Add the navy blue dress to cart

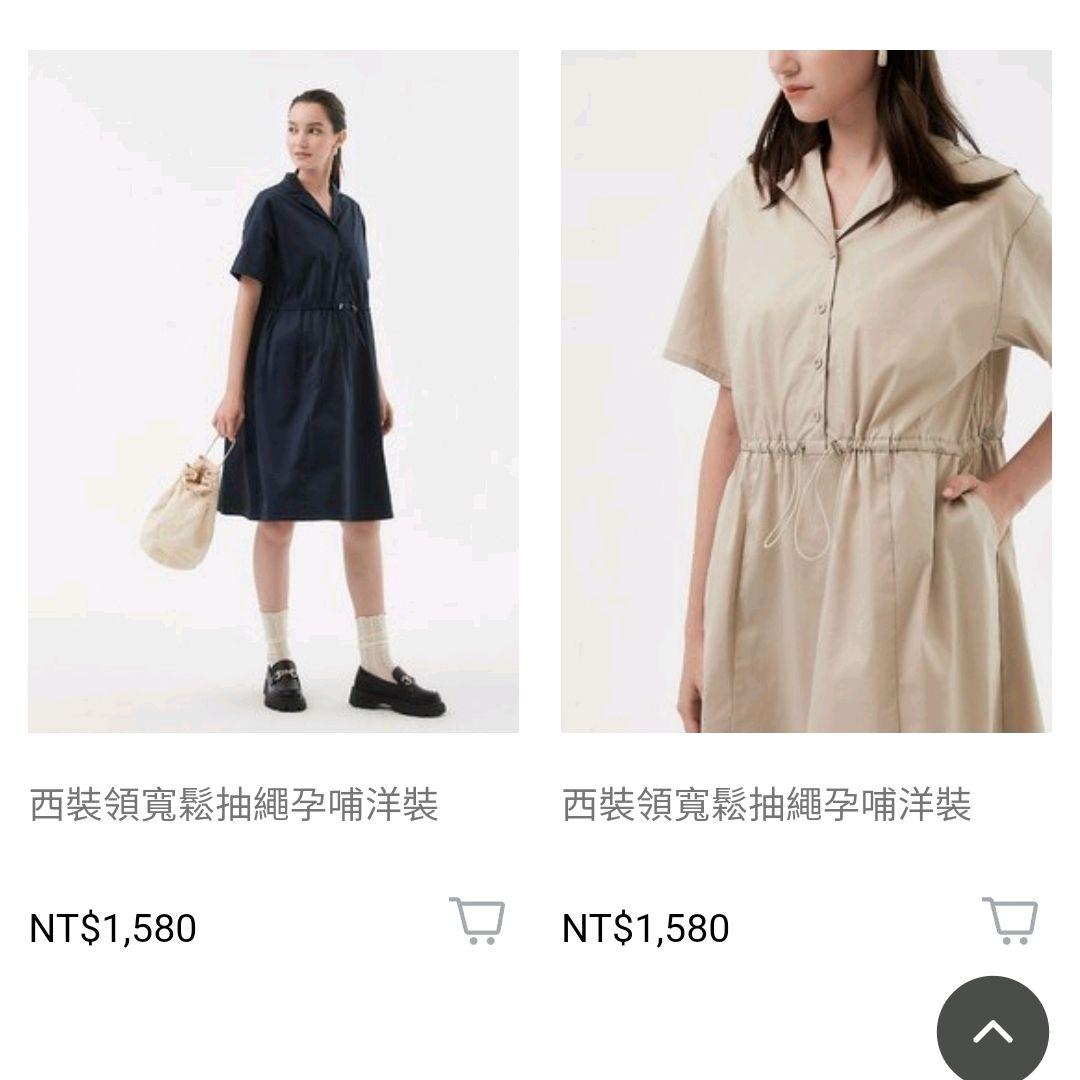477,921
